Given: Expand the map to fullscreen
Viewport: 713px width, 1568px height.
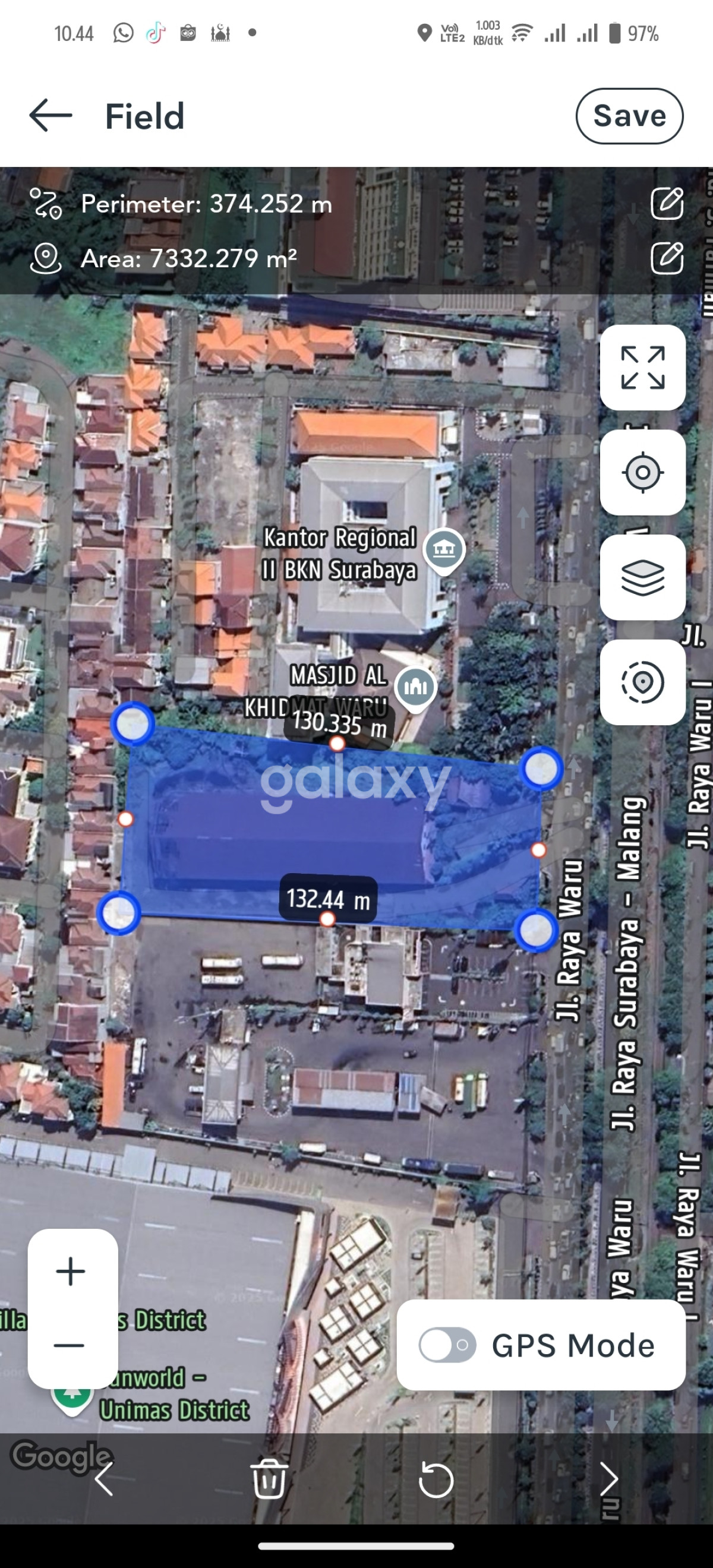Looking at the screenshot, I should click(642, 368).
